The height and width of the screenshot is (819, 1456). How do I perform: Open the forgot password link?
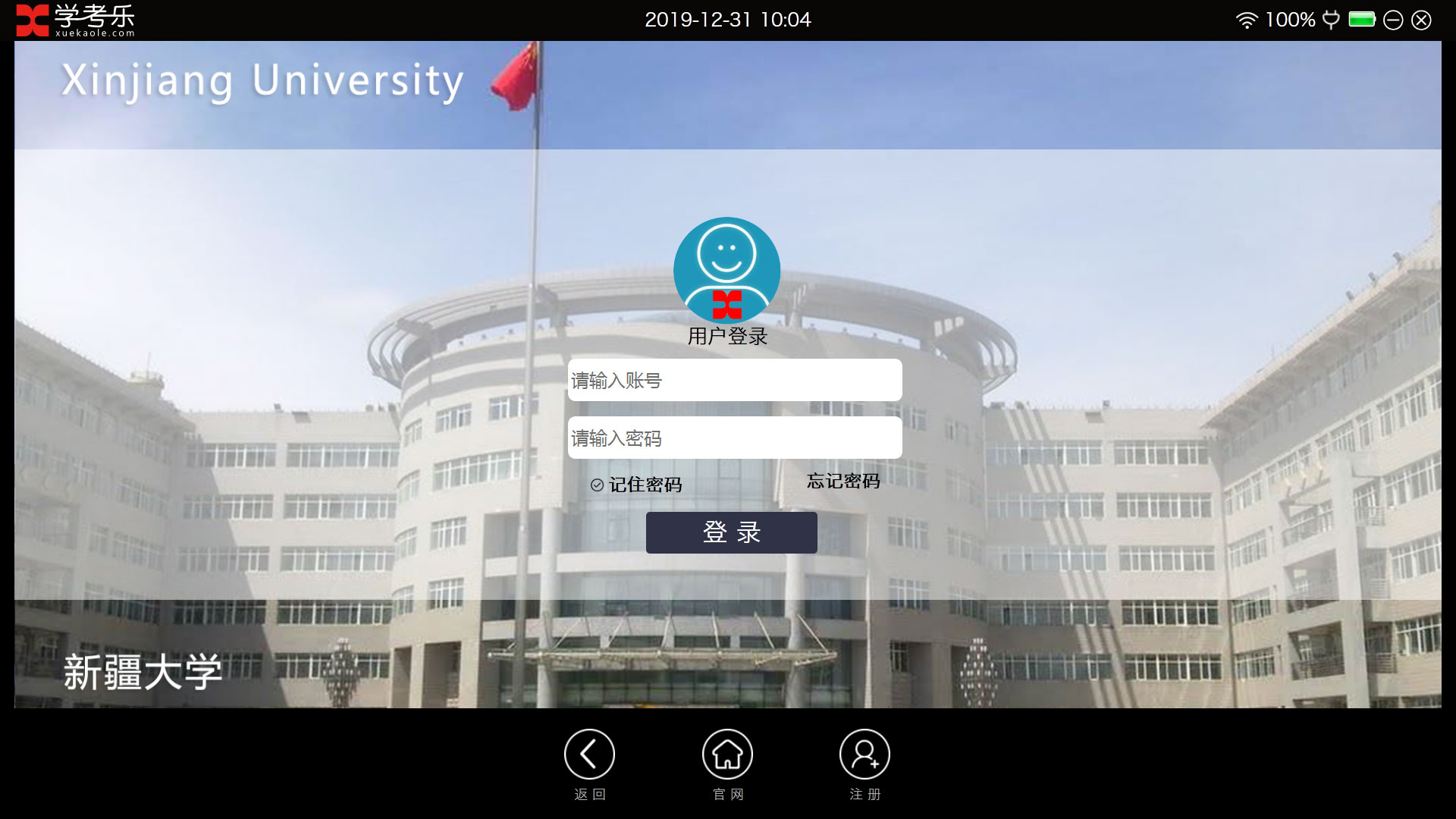[x=843, y=481]
